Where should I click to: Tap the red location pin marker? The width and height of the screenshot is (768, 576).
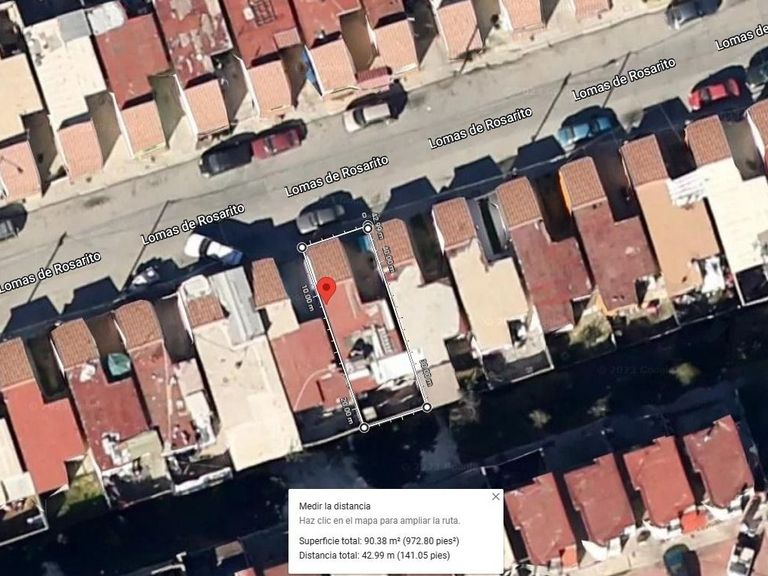[326, 292]
